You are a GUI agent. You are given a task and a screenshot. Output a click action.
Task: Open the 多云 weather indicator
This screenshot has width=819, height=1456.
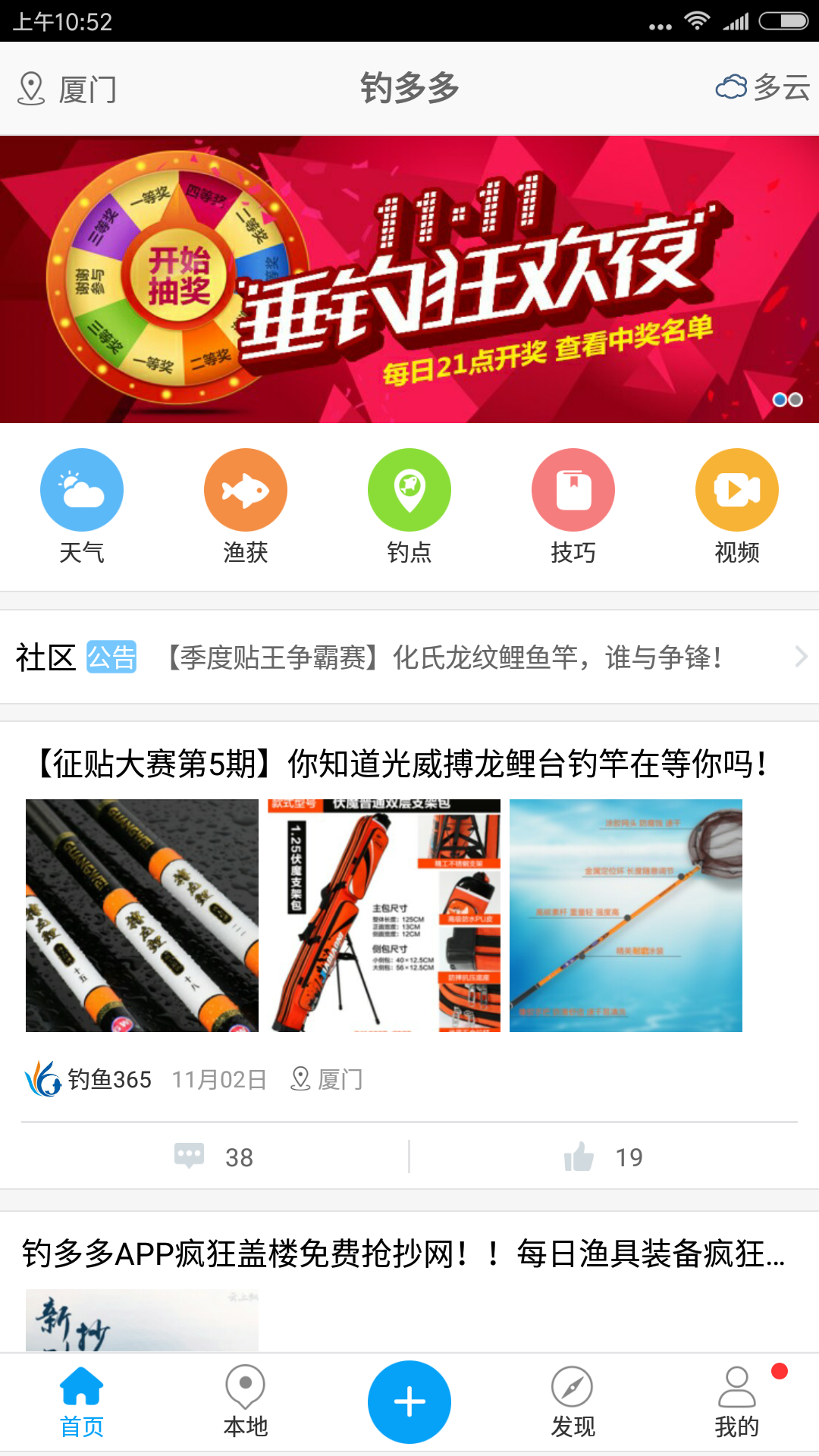click(762, 88)
